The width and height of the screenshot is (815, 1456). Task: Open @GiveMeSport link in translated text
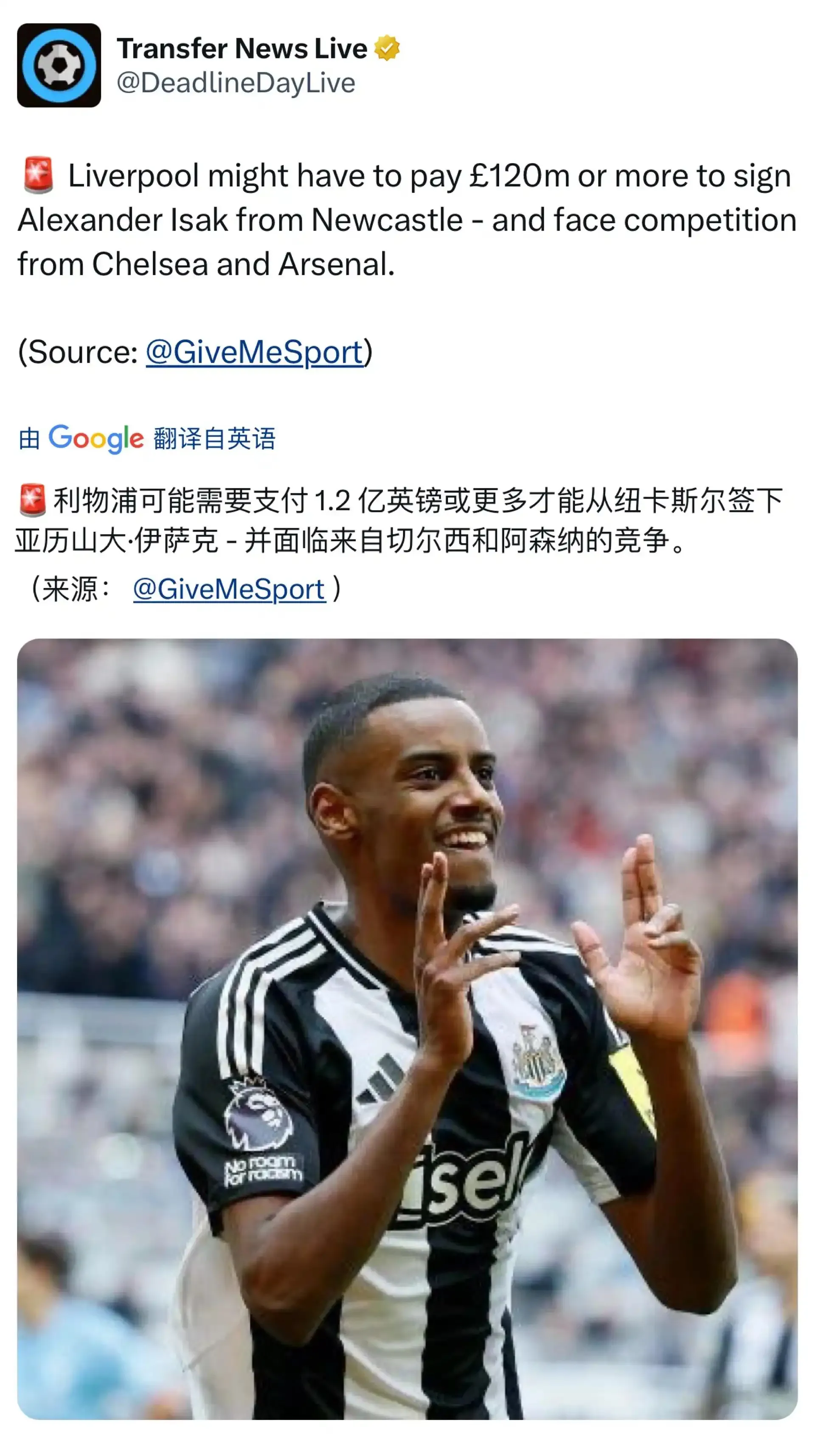point(229,589)
